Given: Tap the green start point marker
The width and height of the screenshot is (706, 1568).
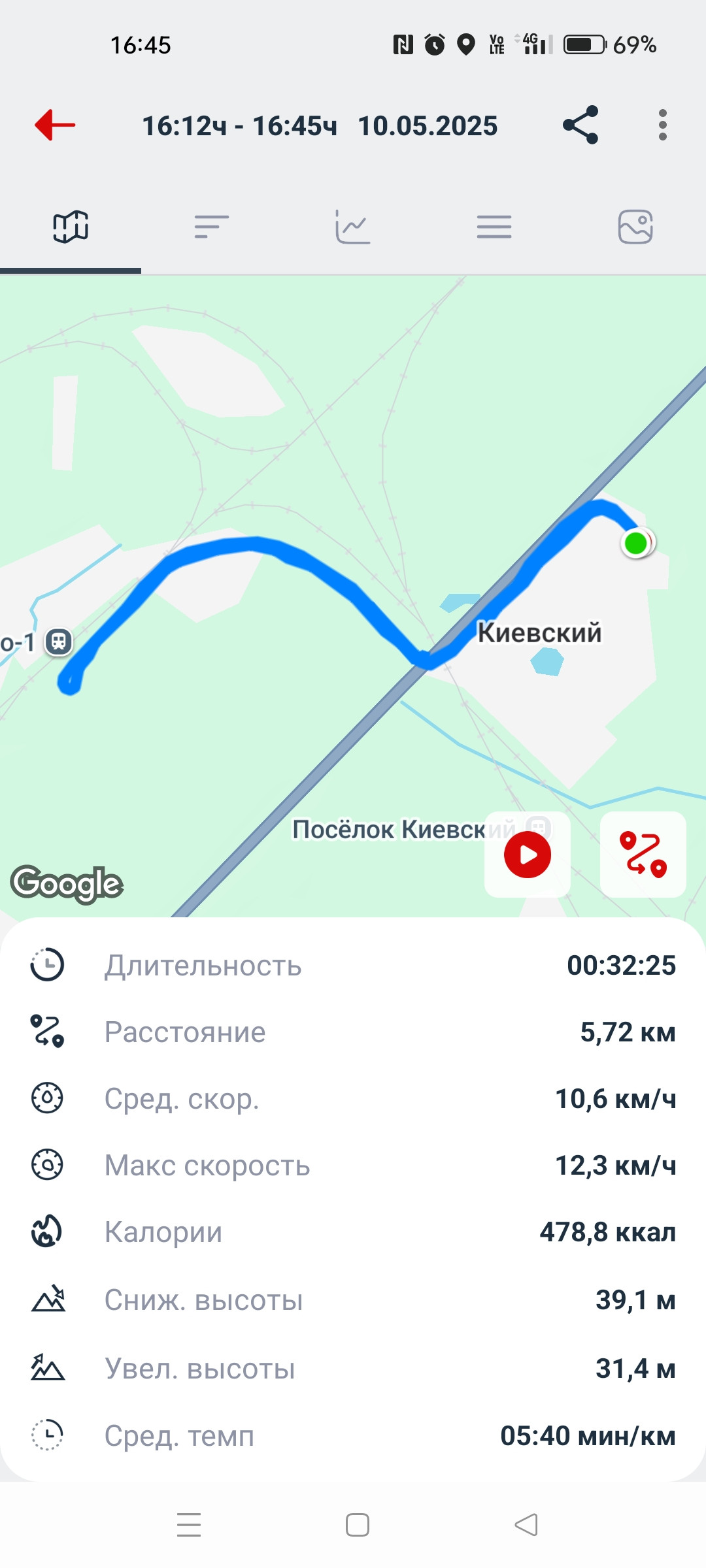Looking at the screenshot, I should [636, 543].
